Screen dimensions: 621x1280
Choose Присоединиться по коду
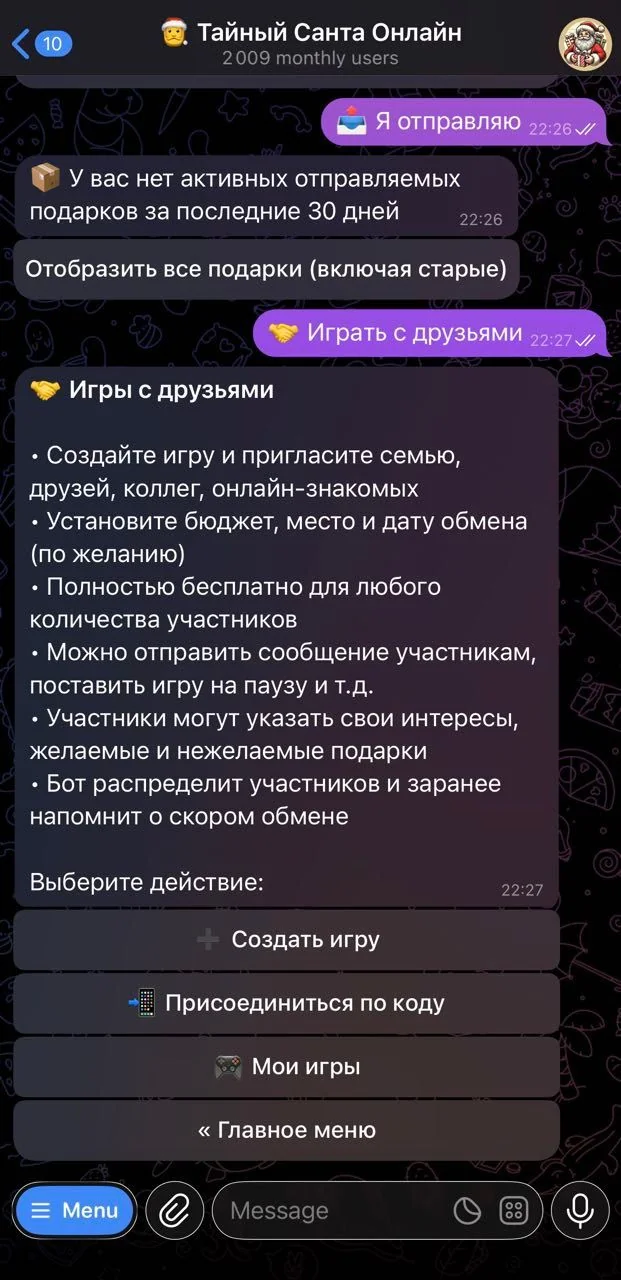[x=287, y=1003]
